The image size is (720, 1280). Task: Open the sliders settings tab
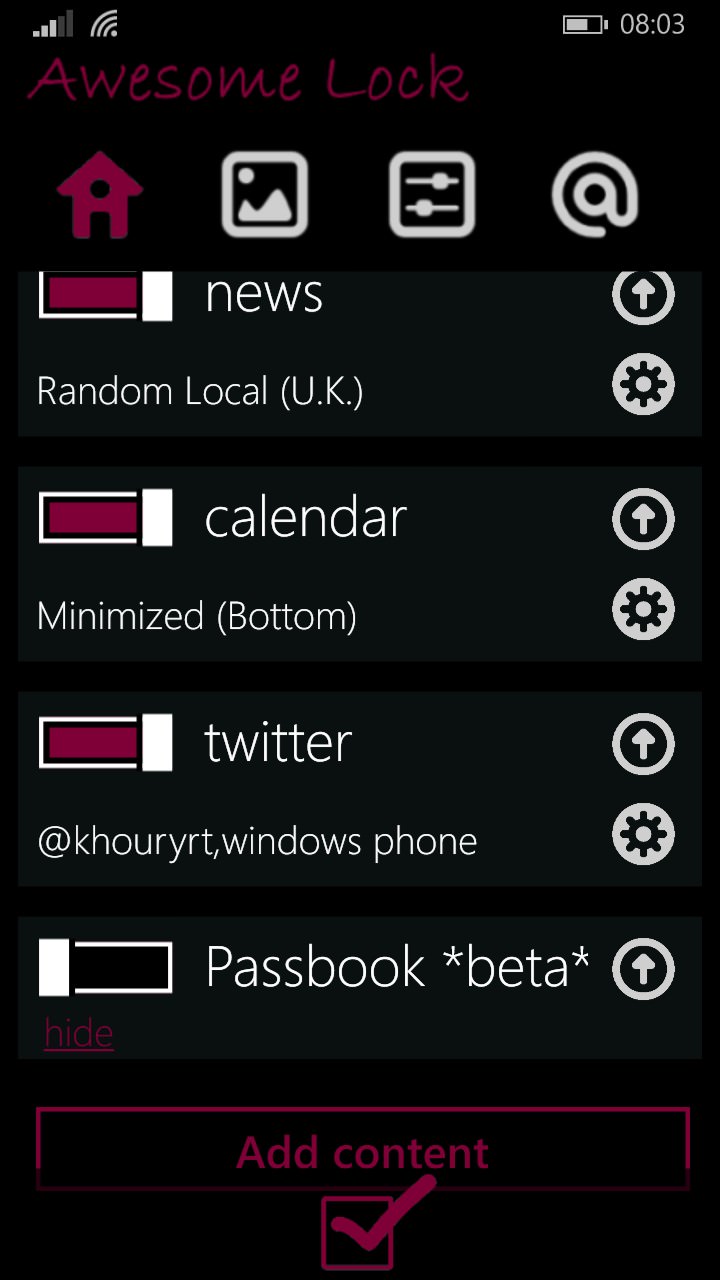click(x=432, y=194)
